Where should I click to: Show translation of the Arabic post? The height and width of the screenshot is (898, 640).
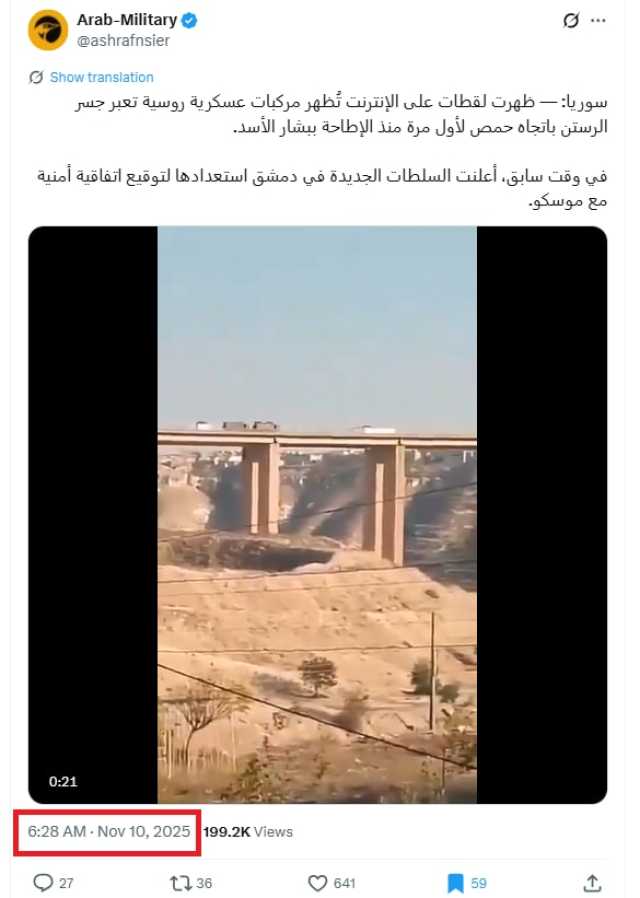tap(101, 77)
